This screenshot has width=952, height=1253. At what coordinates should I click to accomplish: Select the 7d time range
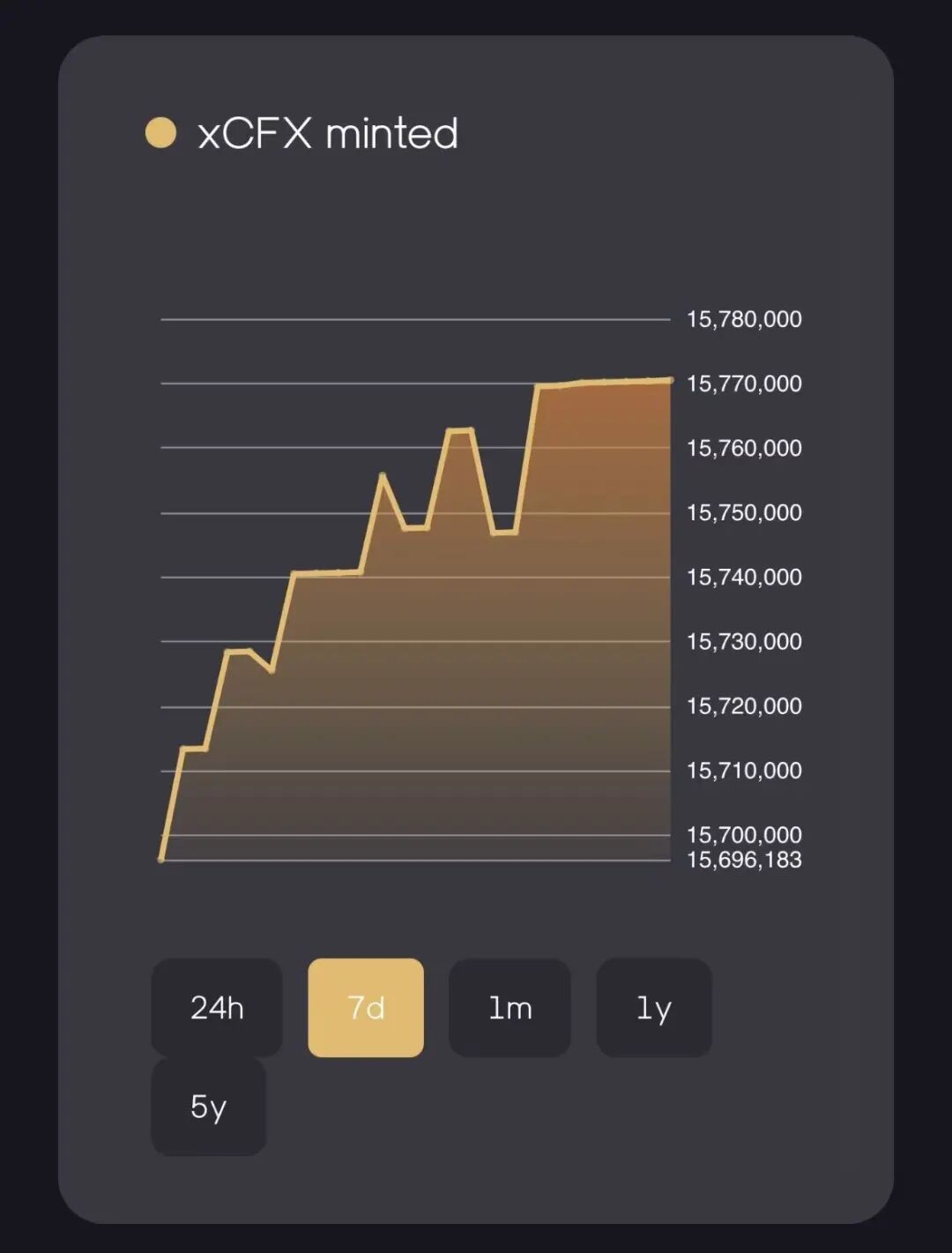[x=366, y=1007]
